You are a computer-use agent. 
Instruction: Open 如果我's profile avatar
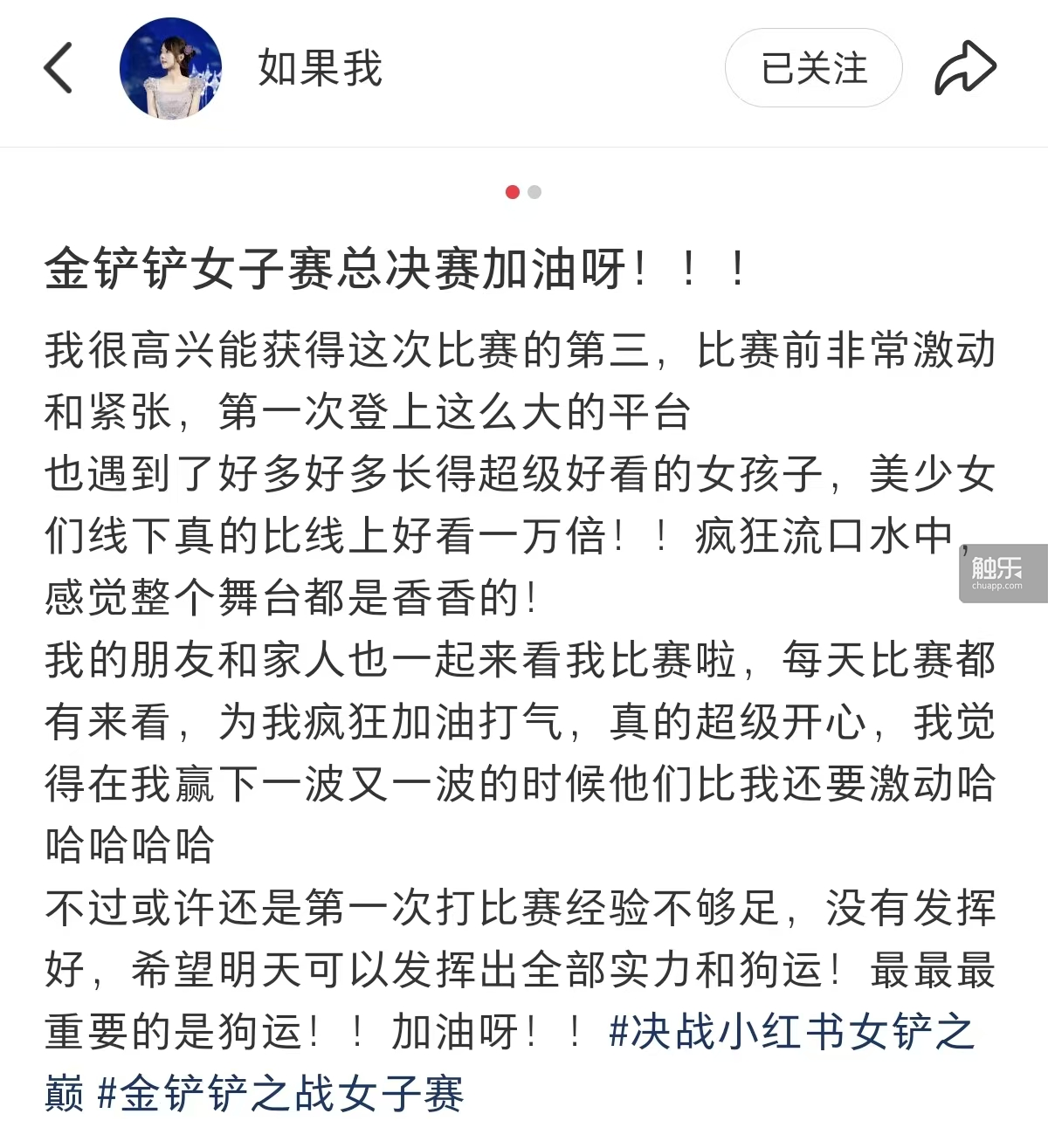(x=170, y=68)
